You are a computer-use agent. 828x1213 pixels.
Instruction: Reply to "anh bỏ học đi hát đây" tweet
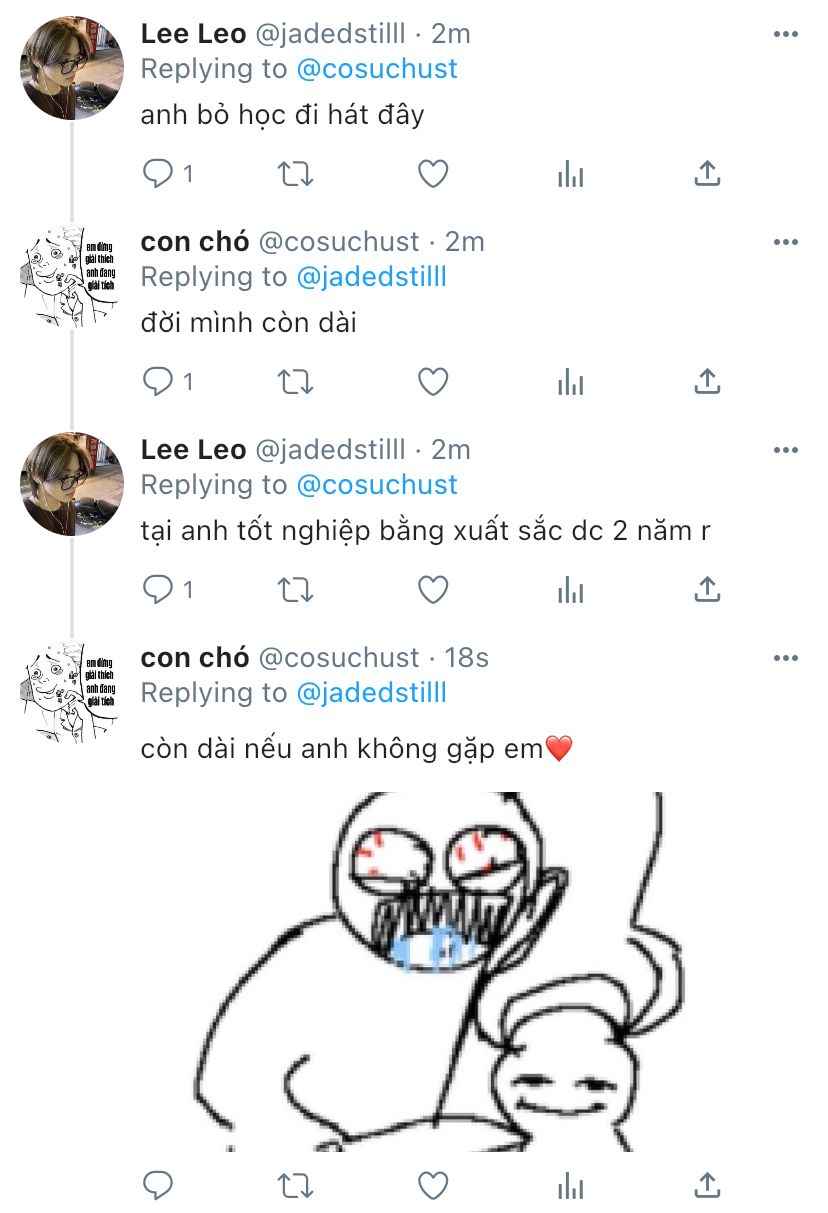(x=158, y=175)
